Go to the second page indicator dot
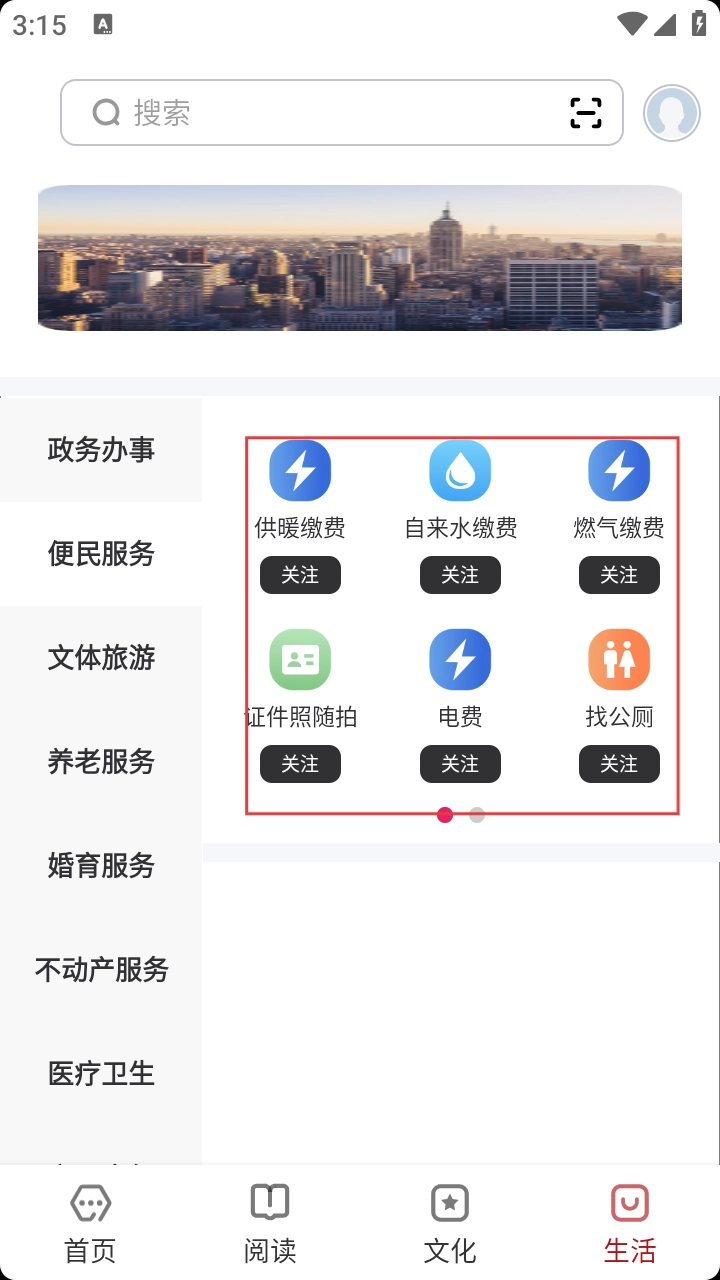Viewport: 720px width, 1280px height. 477,815
